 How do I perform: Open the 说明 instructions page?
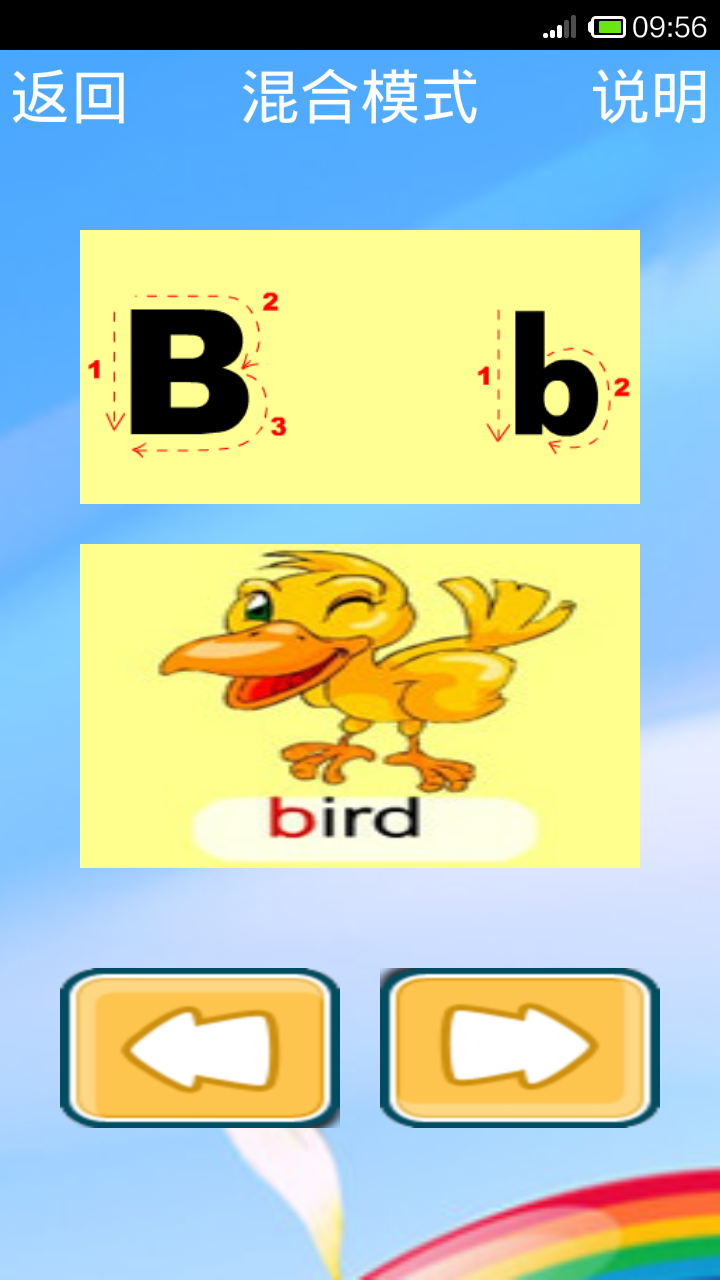click(x=650, y=97)
